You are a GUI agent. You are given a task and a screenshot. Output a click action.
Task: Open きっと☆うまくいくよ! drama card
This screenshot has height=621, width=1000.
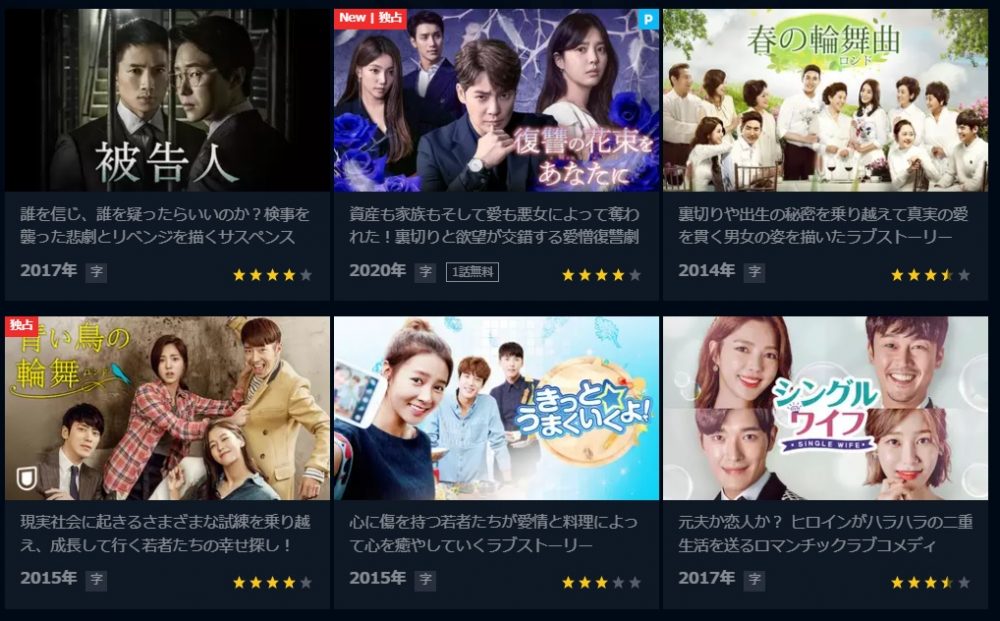[496, 408]
